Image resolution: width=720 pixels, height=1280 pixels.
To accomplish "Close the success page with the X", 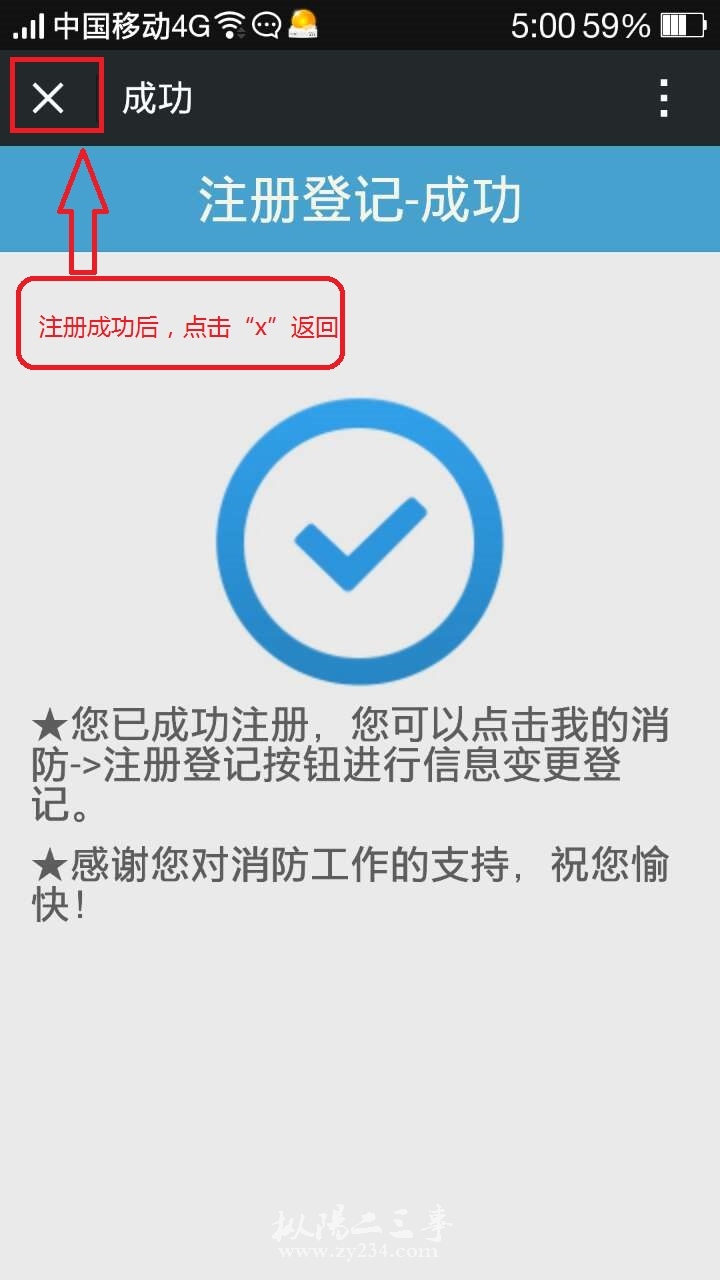I will 48,98.
